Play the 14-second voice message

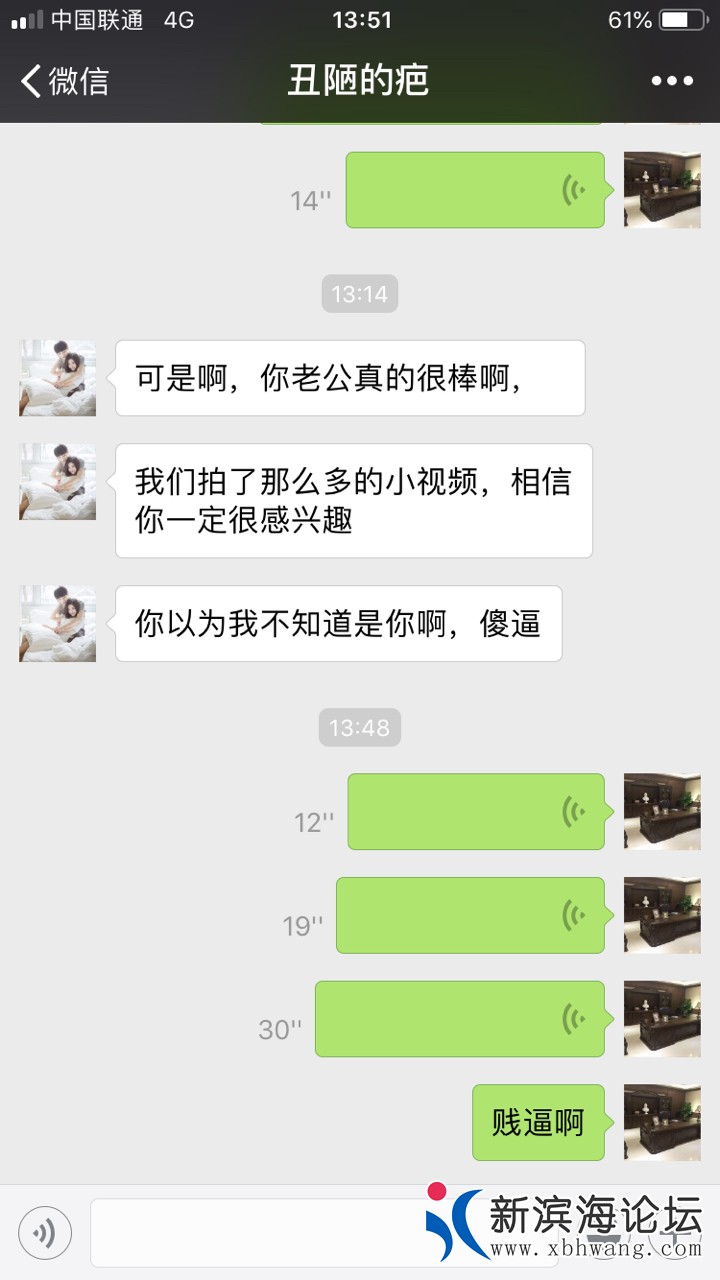click(475, 190)
